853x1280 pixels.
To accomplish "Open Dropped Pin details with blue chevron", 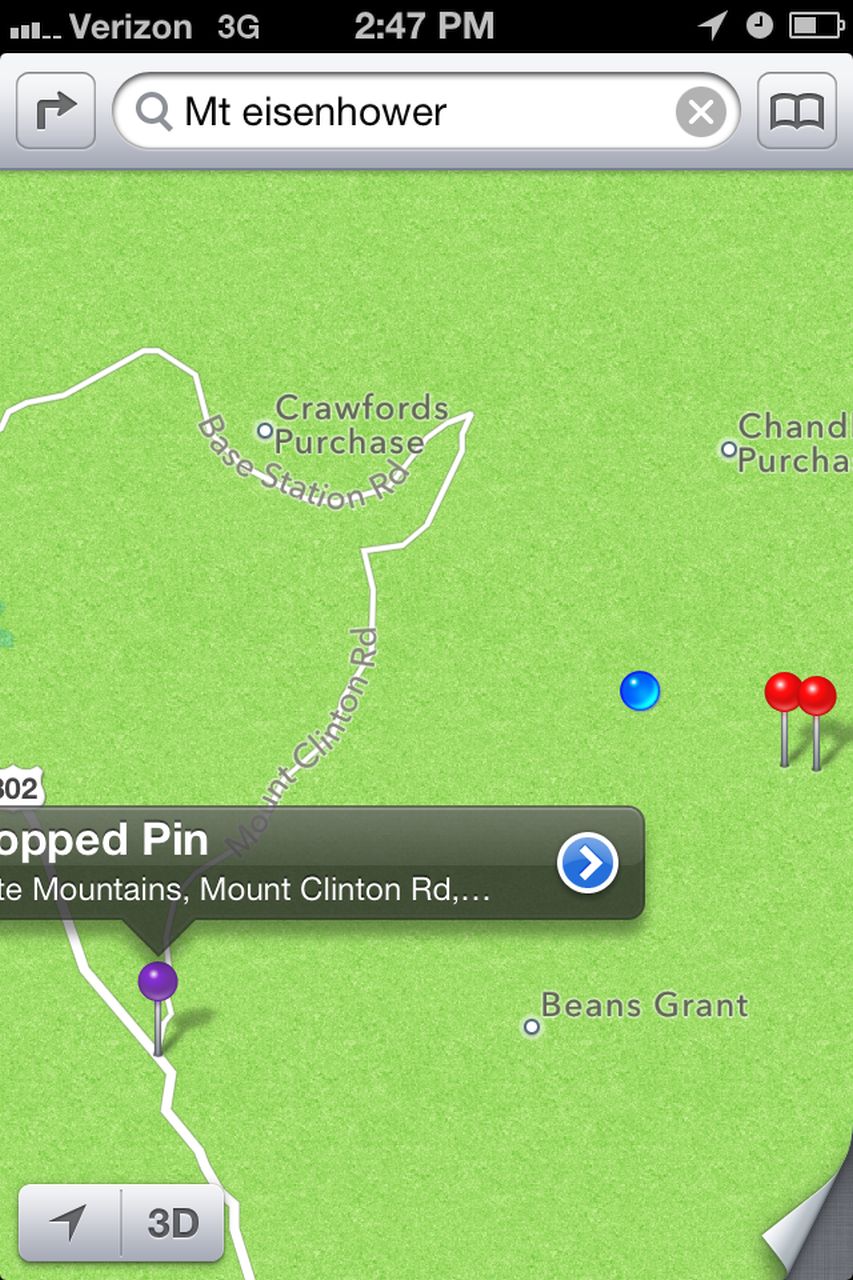I will (x=588, y=862).
